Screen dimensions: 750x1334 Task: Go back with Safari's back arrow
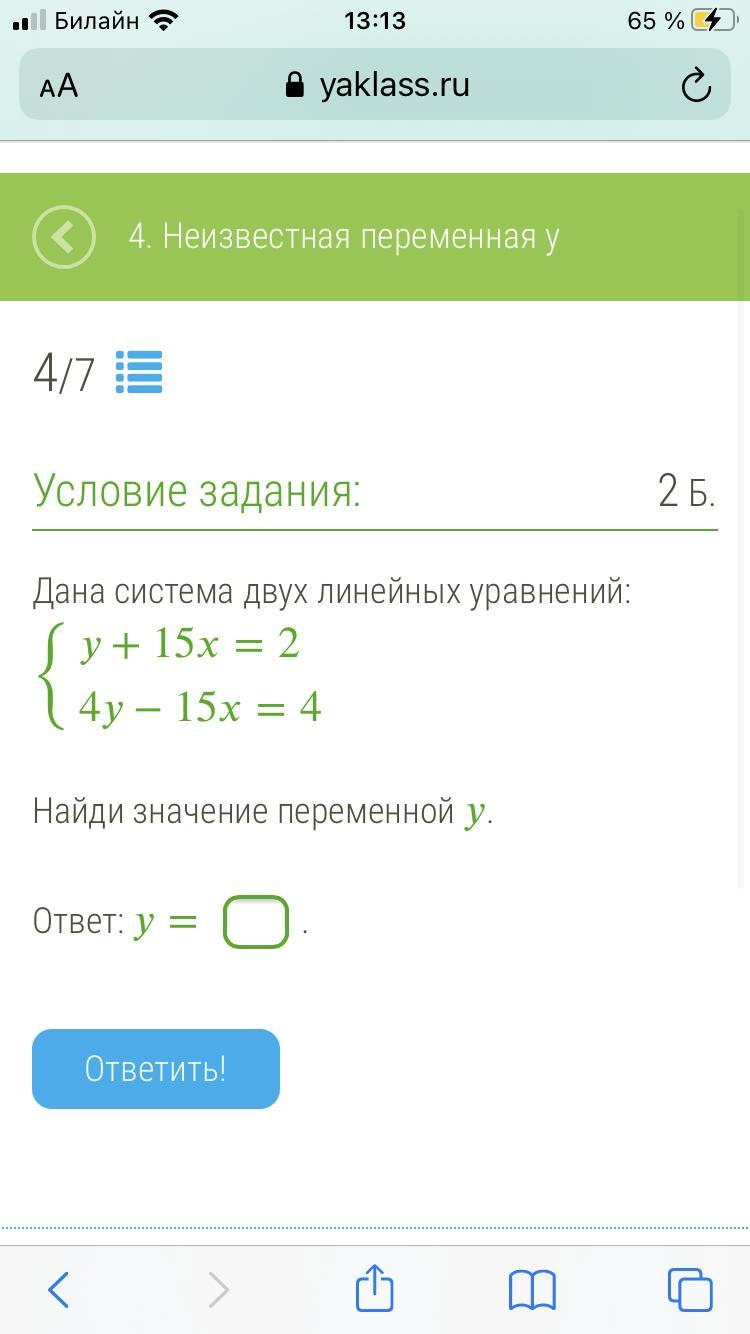point(59,1290)
